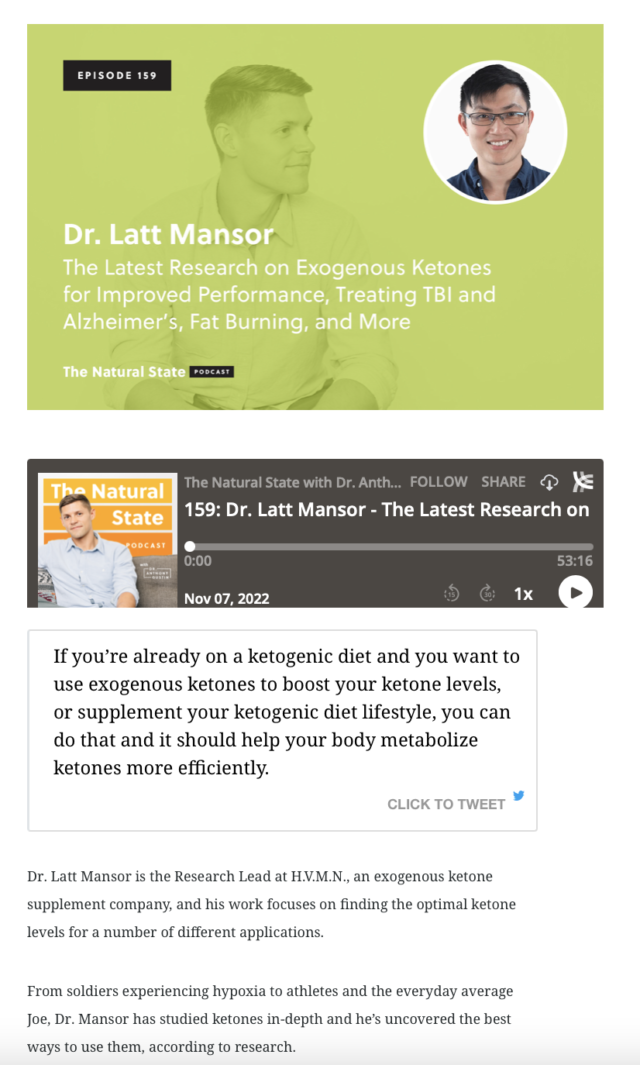Rewind the podcast 15 seconds
The image size is (640, 1065).
click(451, 593)
